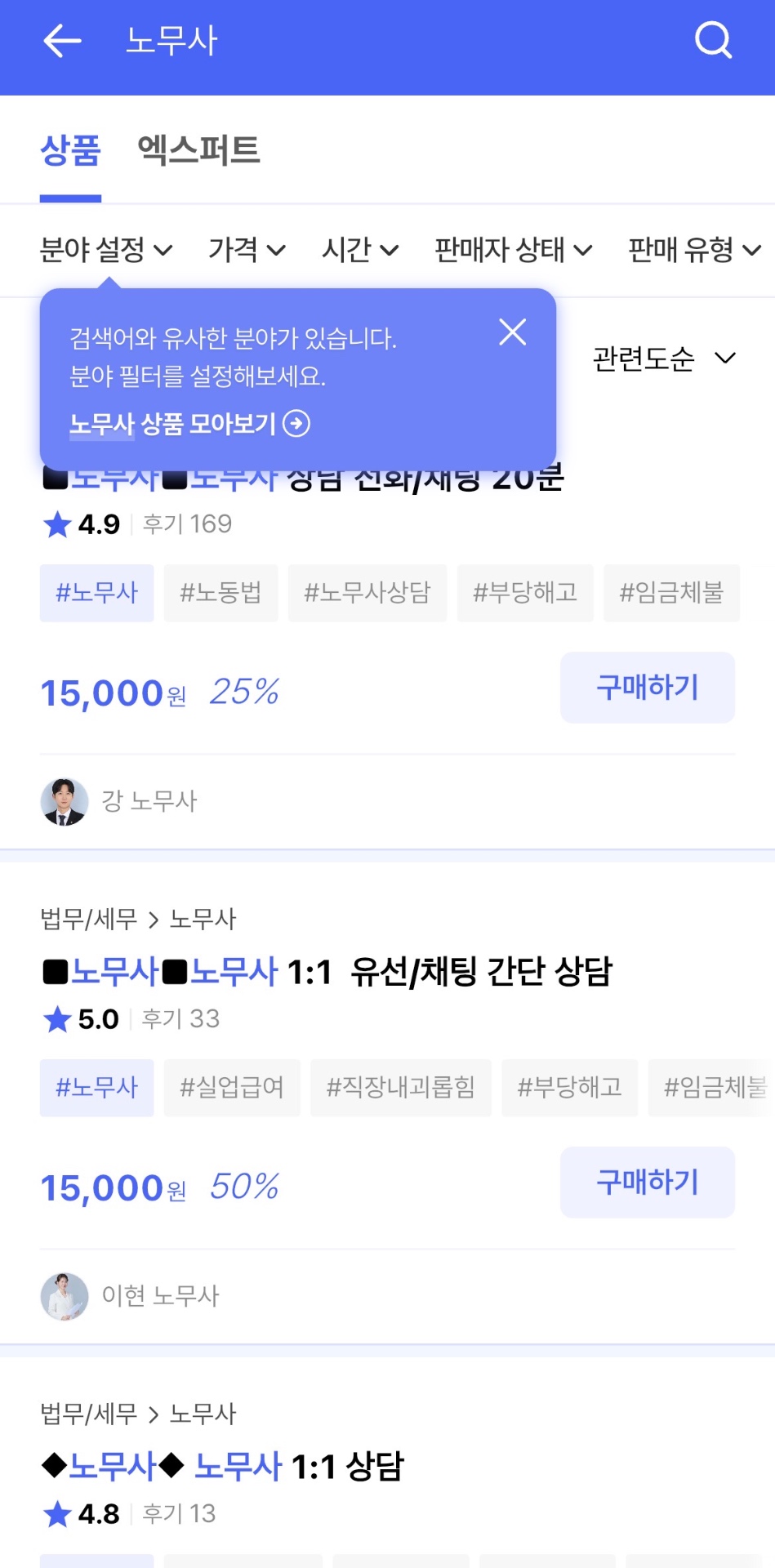This screenshot has width=775, height=1568.
Task: Go back using the arrow icon
Action: (62, 41)
